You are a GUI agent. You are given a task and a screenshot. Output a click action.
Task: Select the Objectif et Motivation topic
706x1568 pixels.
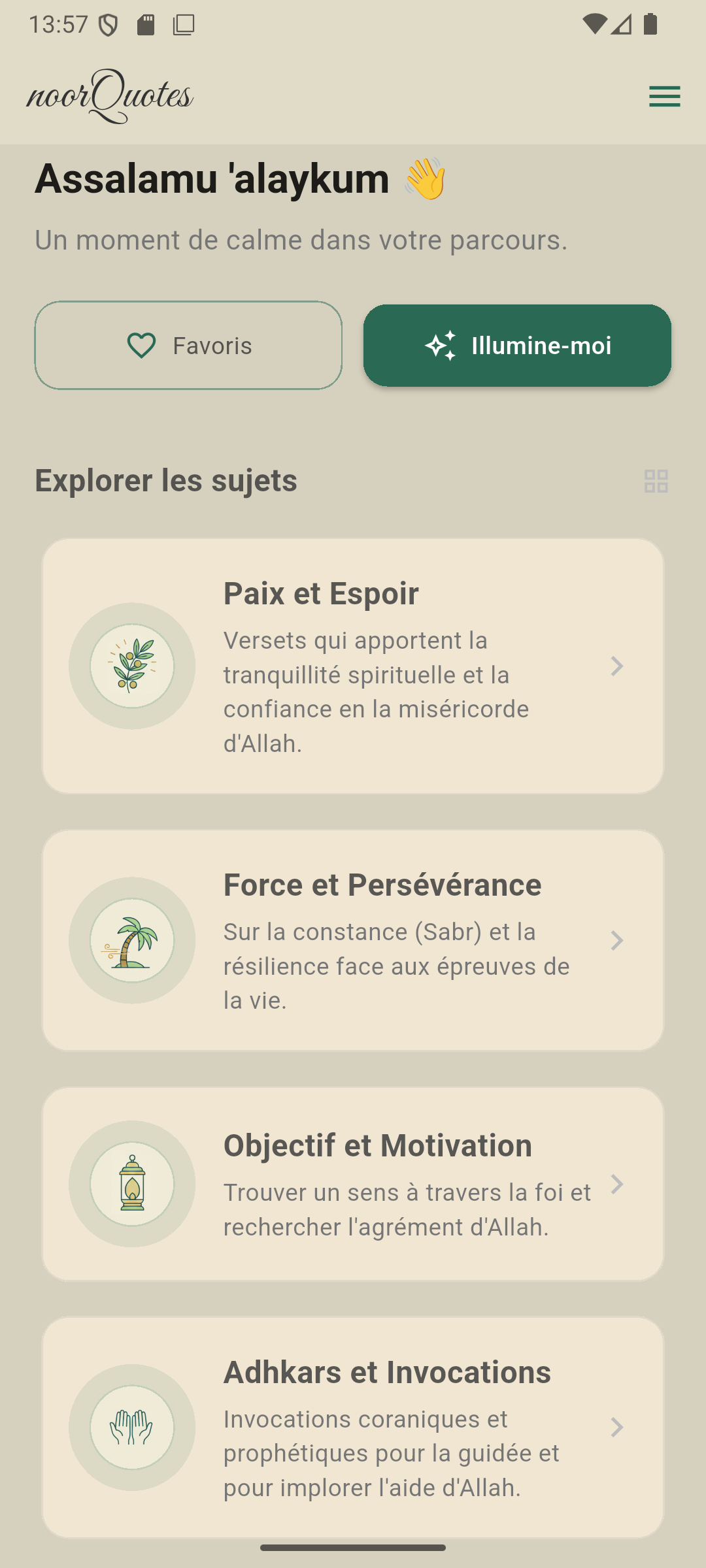click(353, 1184)
